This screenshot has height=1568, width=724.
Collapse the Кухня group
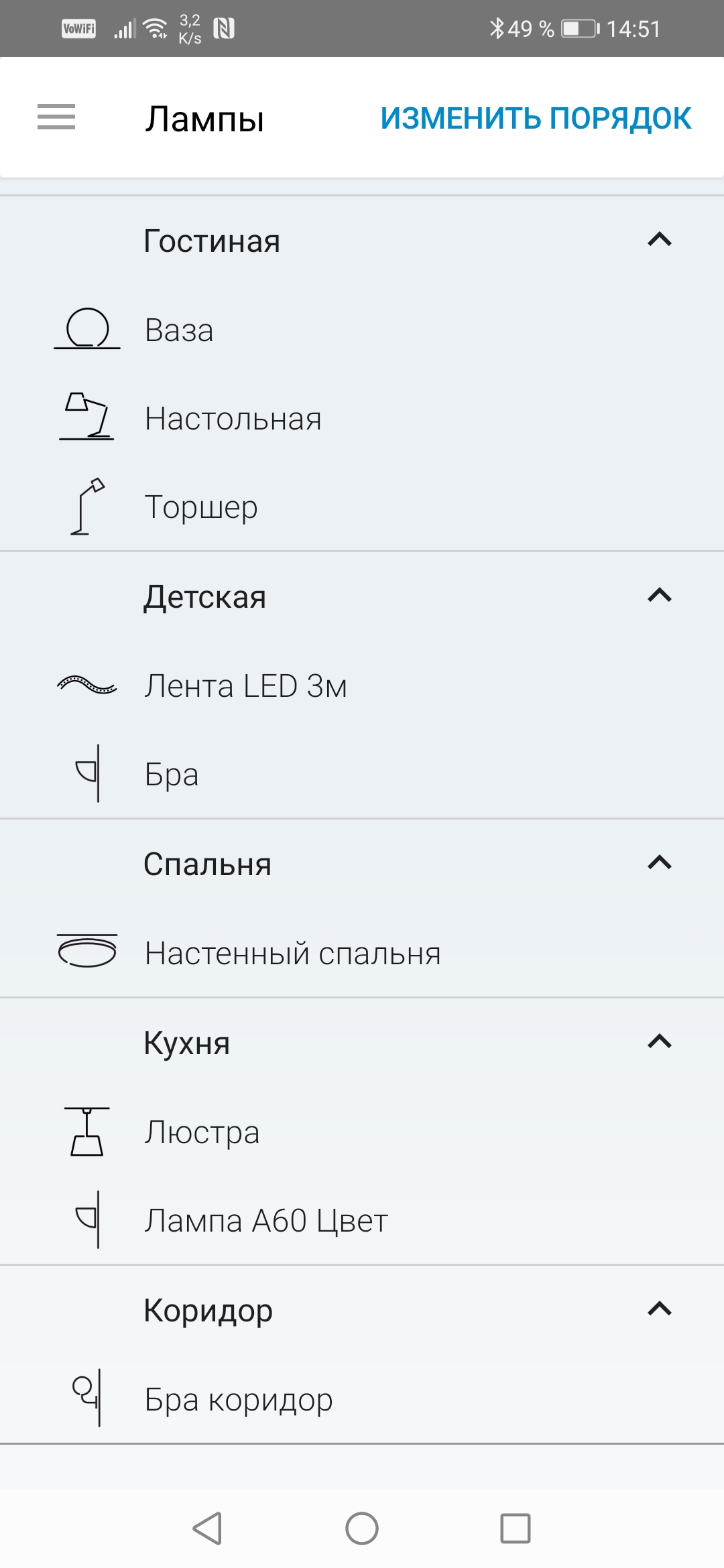(660, 1042)
